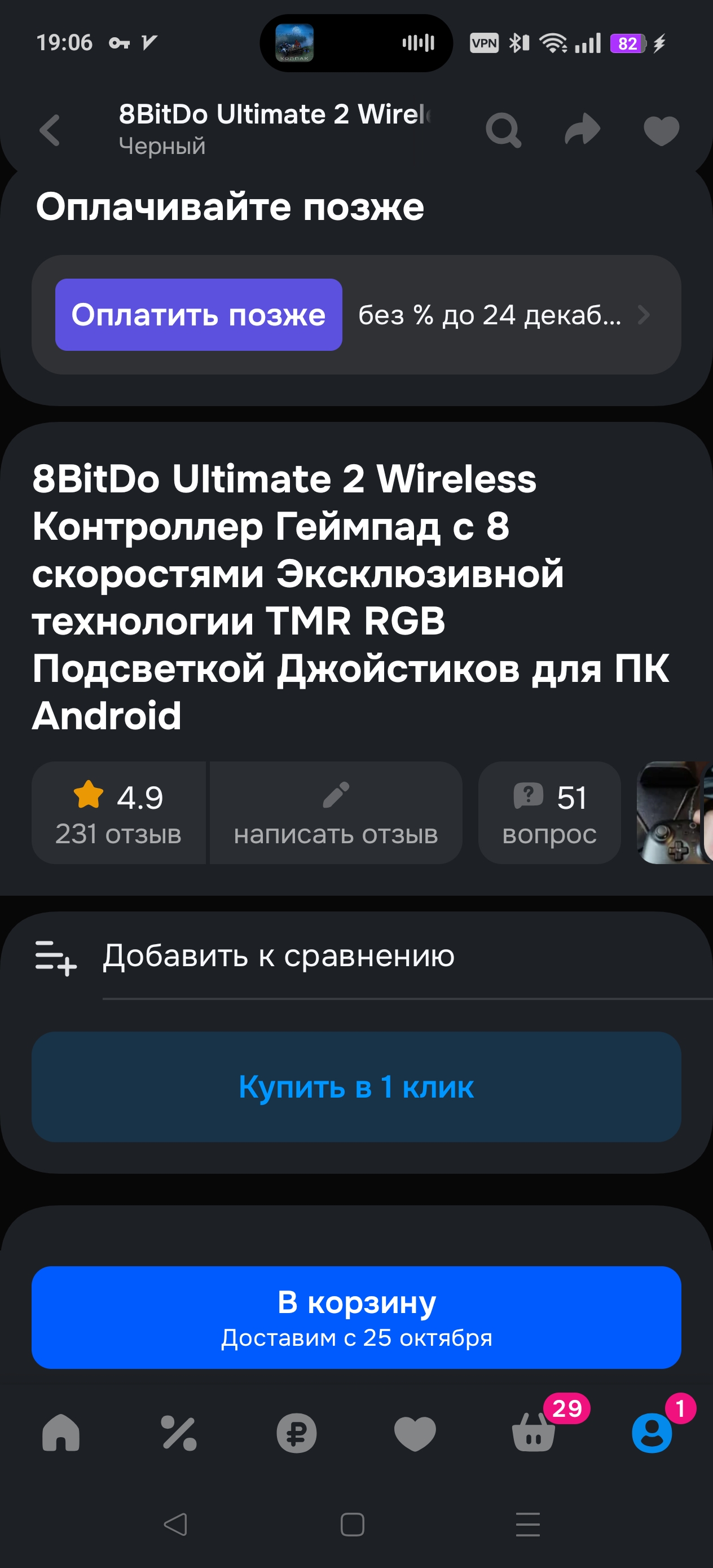Open the ruble coin tab
713x1568 pixels.
click(x=297, y=1433)
